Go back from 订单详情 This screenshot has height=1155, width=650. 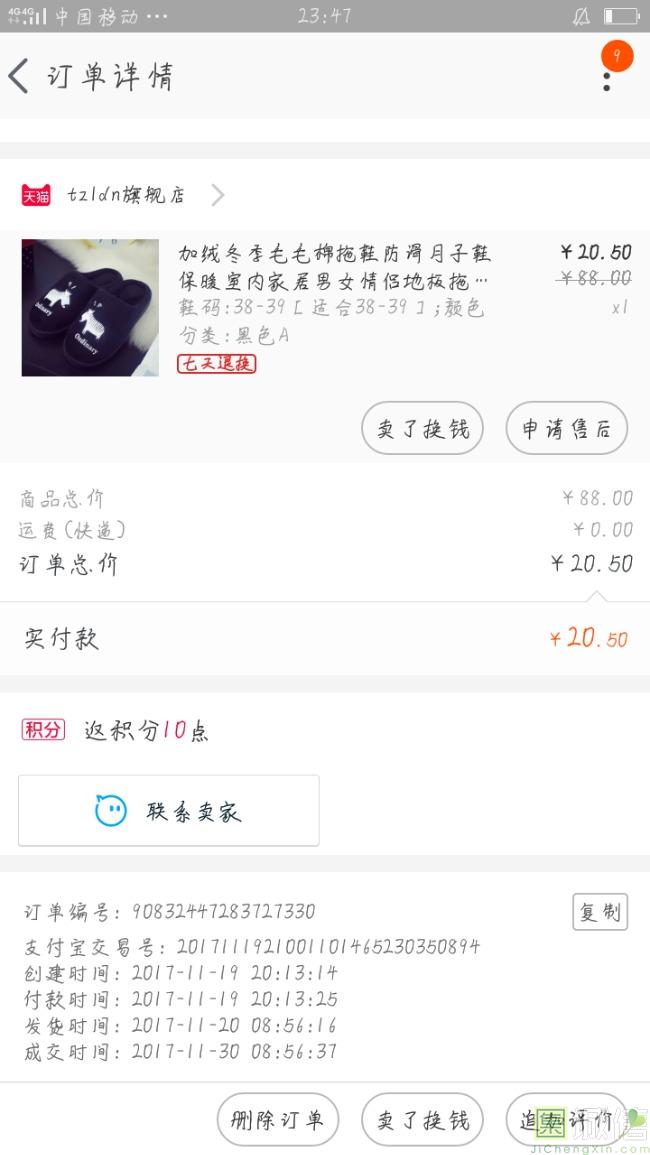(20, 77)
